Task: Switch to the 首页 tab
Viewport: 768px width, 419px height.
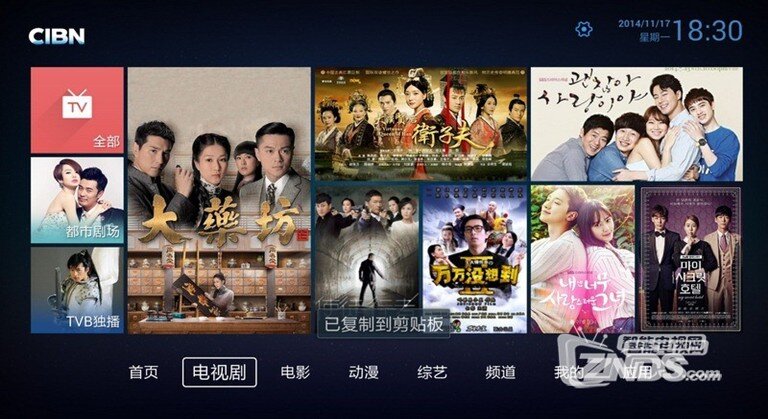Action: click(143, 372)
